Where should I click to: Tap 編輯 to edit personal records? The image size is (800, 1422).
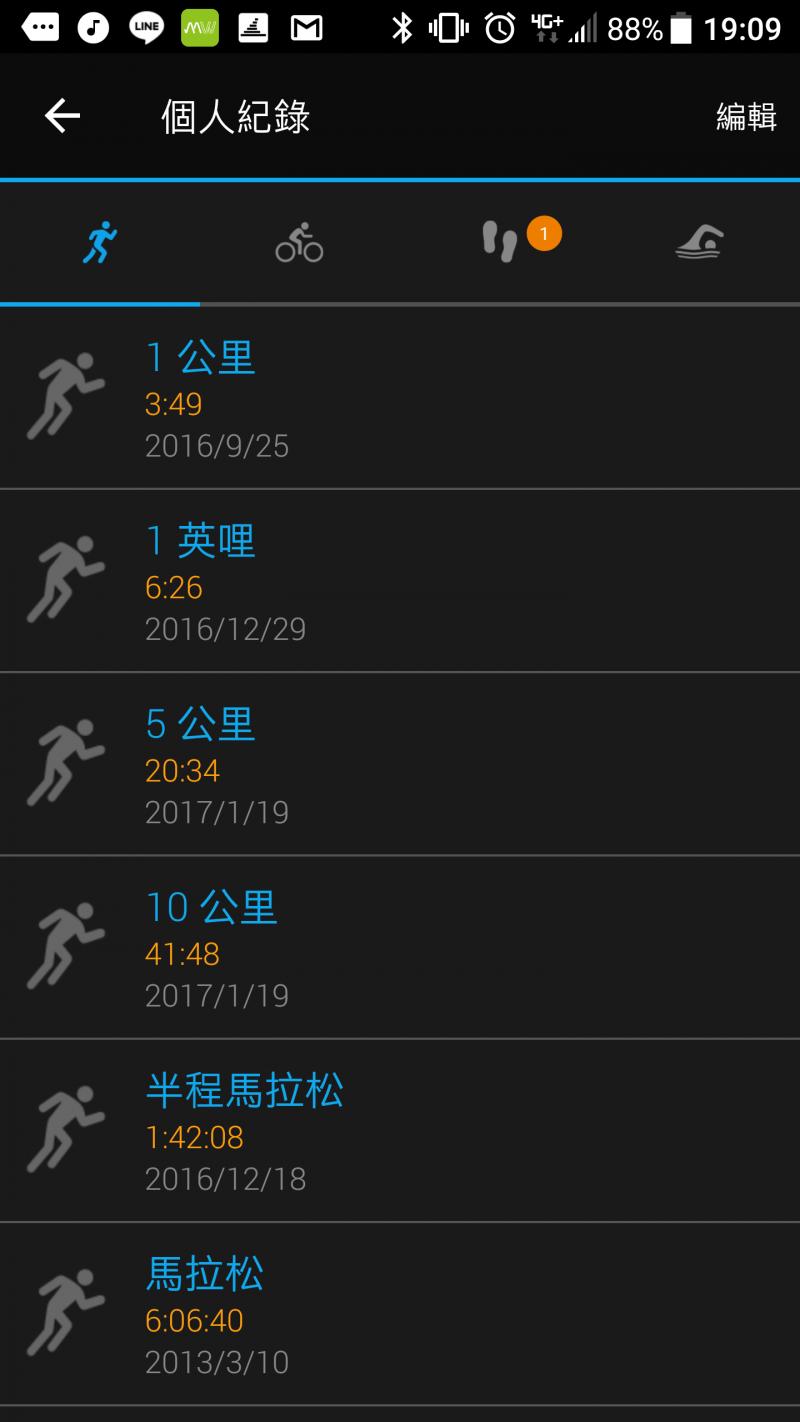[x=746, y=117]
